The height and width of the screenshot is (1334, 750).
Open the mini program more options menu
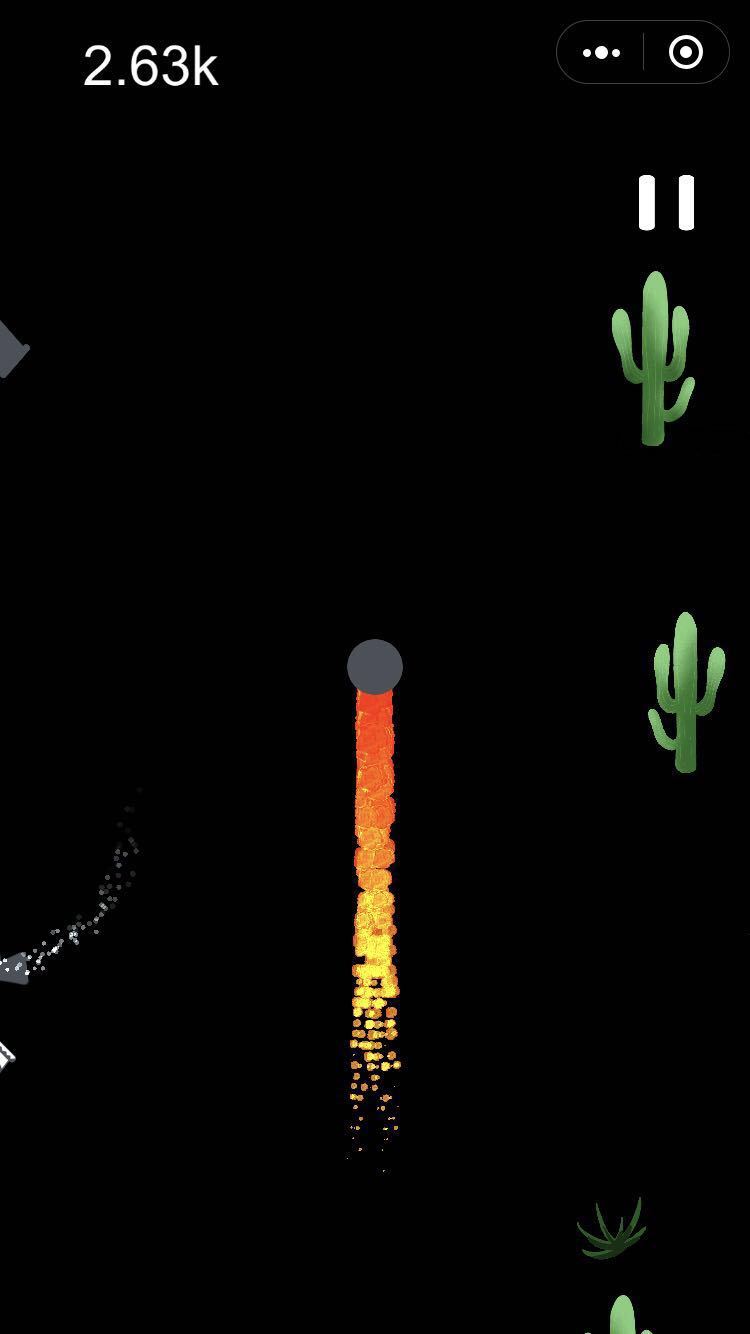601,53
